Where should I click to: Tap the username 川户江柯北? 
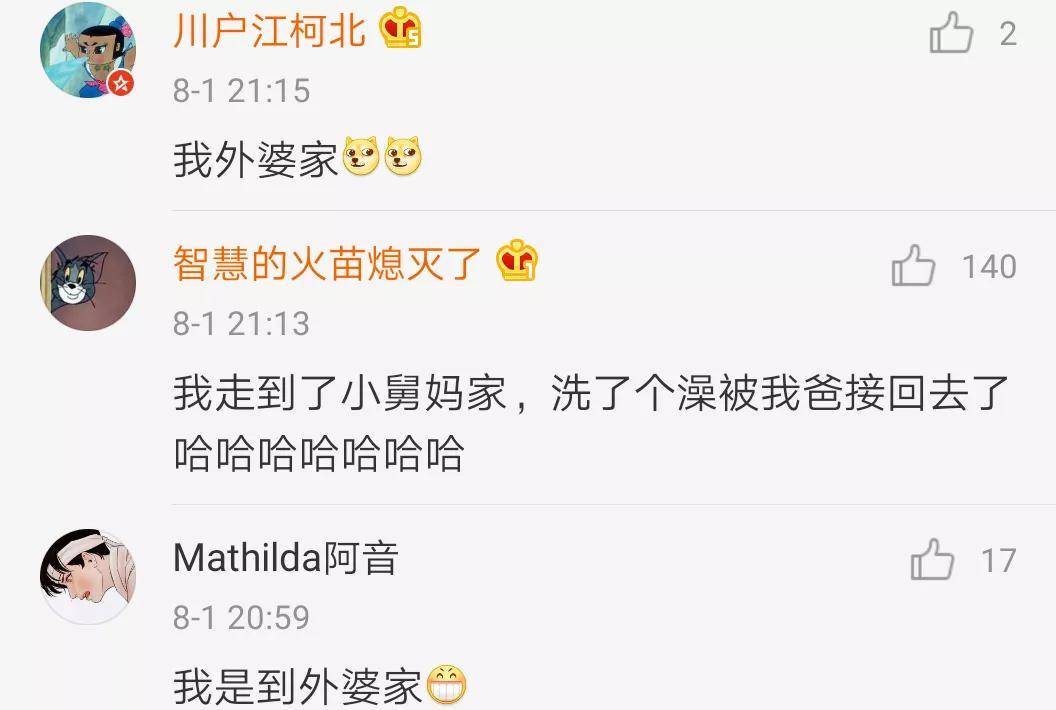pyautogui.click(x=269, y=32)
